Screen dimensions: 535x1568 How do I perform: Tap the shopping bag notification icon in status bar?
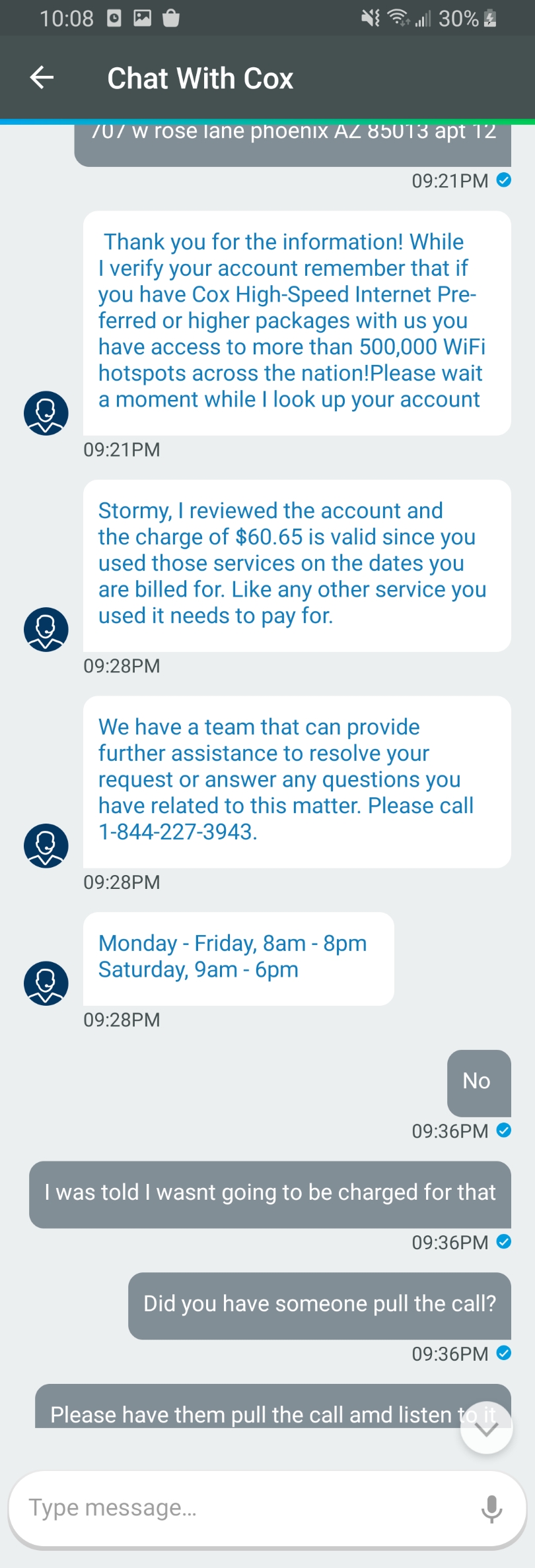coord(170,18)
